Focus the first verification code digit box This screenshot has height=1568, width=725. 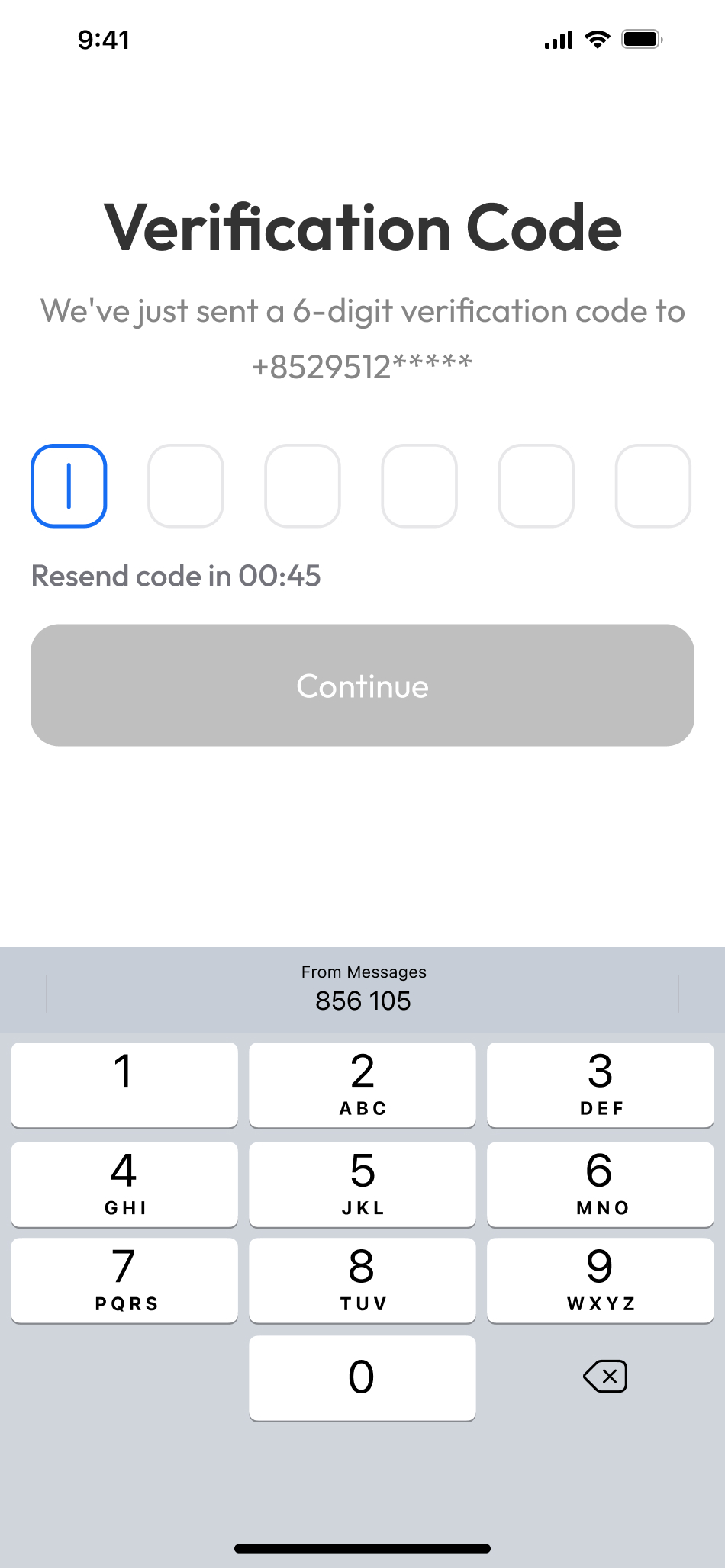[x=69, y=486]
